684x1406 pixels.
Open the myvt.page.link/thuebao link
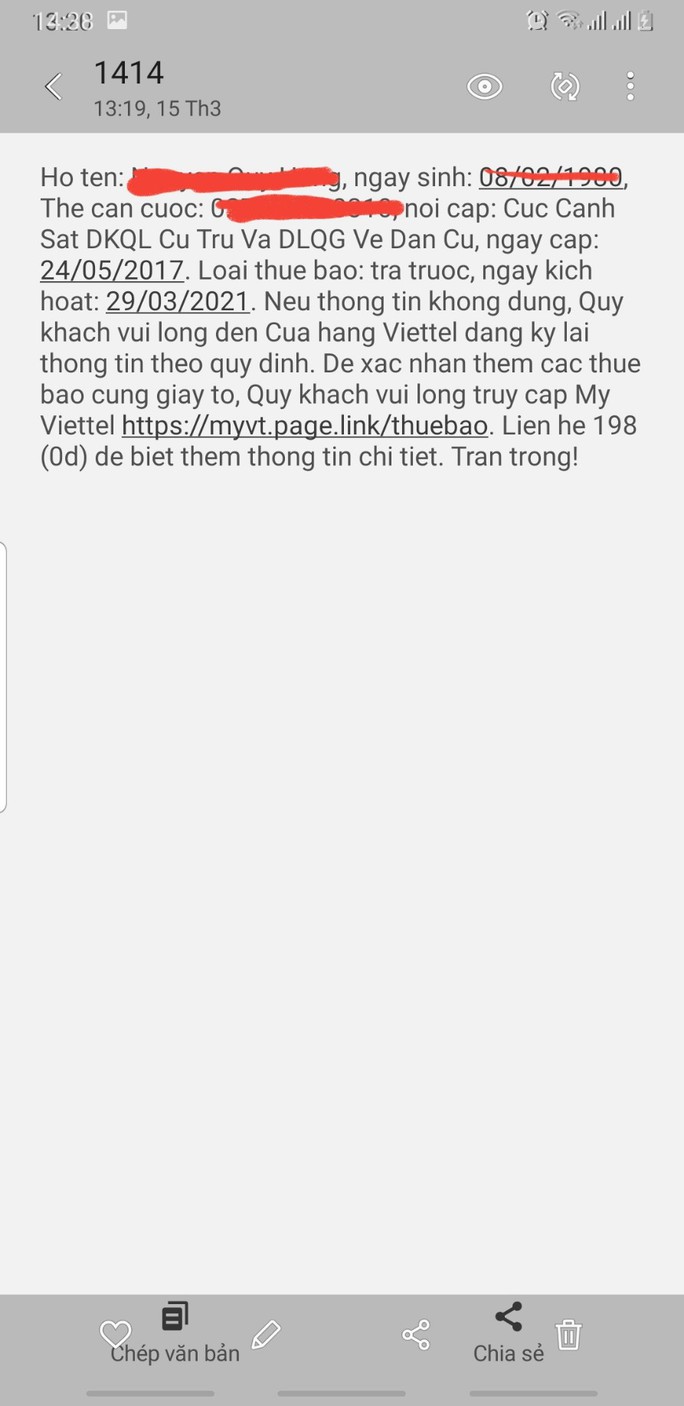tap(305, 426)
